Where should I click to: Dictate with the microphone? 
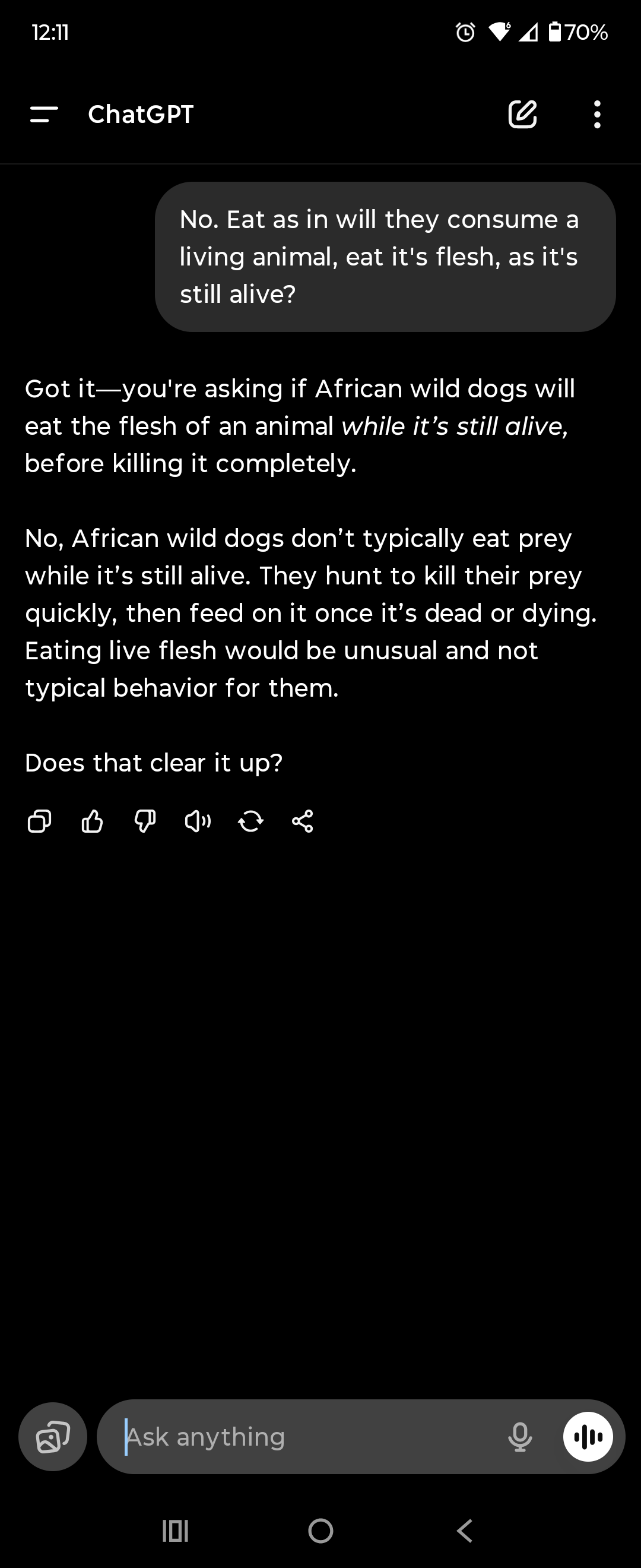point(520,1437)
